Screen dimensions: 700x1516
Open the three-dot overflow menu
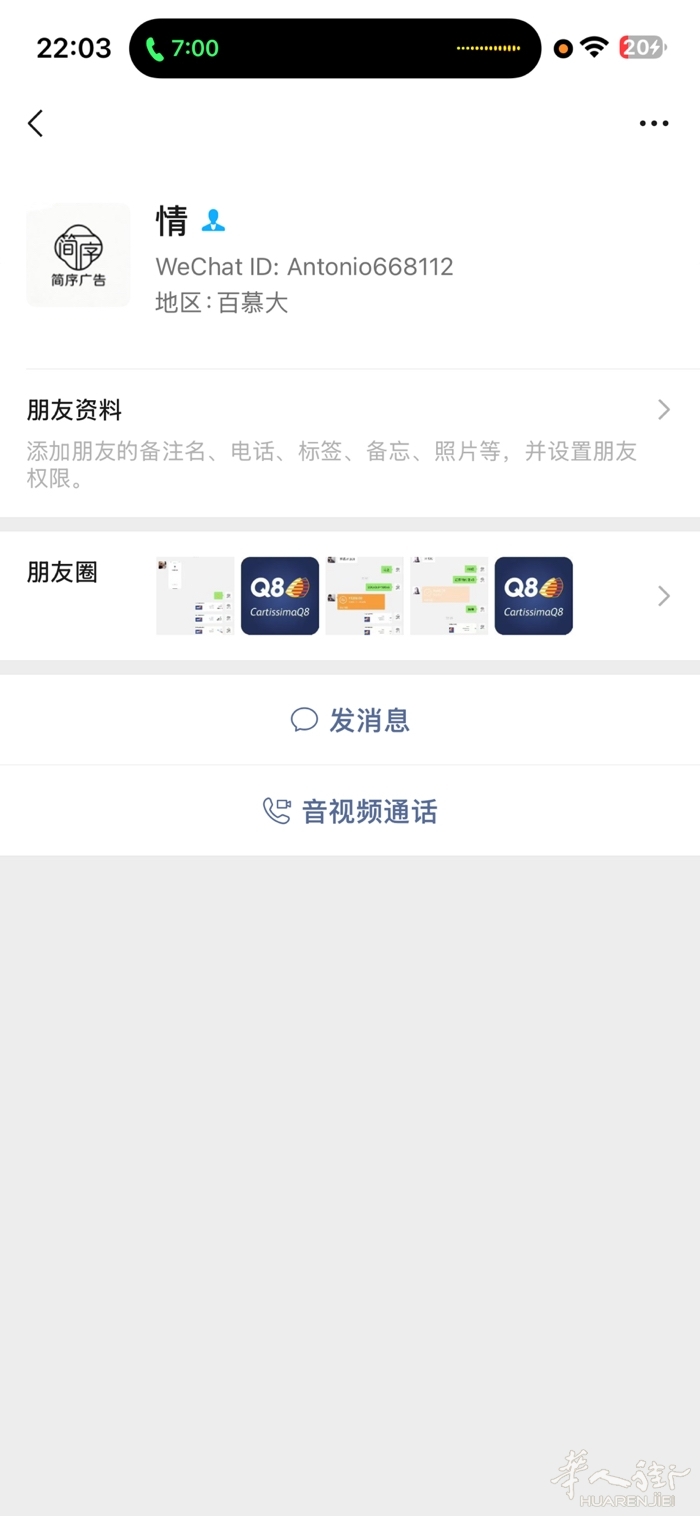tap(653, 124)
